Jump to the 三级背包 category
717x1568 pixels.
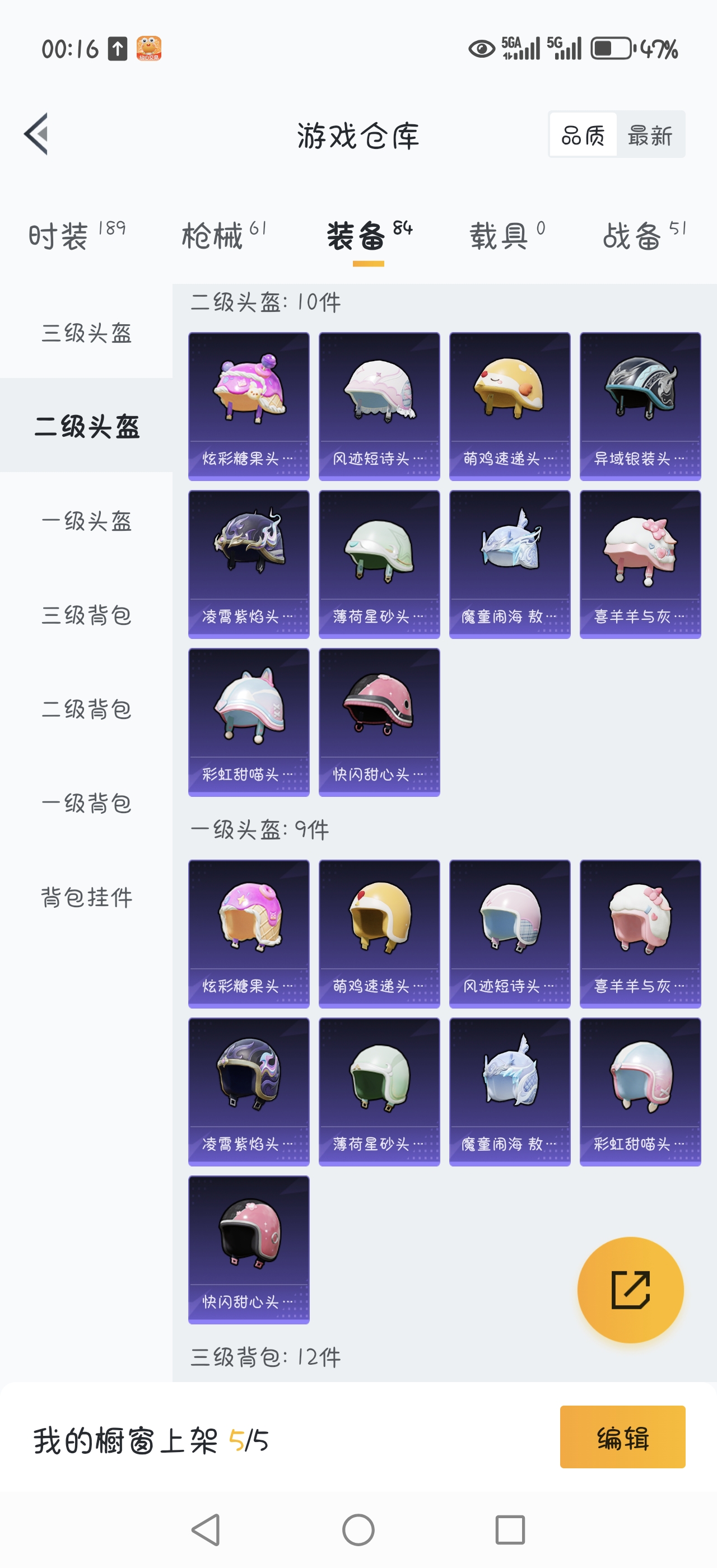pyautogui.click(x=86, y=615)
